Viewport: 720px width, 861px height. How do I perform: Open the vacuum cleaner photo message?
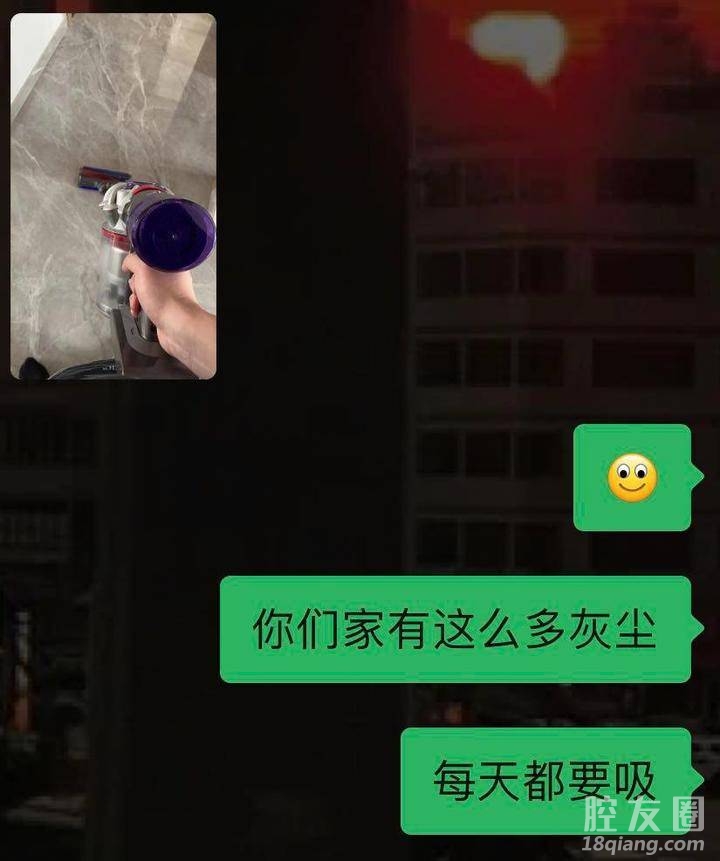pos(113,196)
